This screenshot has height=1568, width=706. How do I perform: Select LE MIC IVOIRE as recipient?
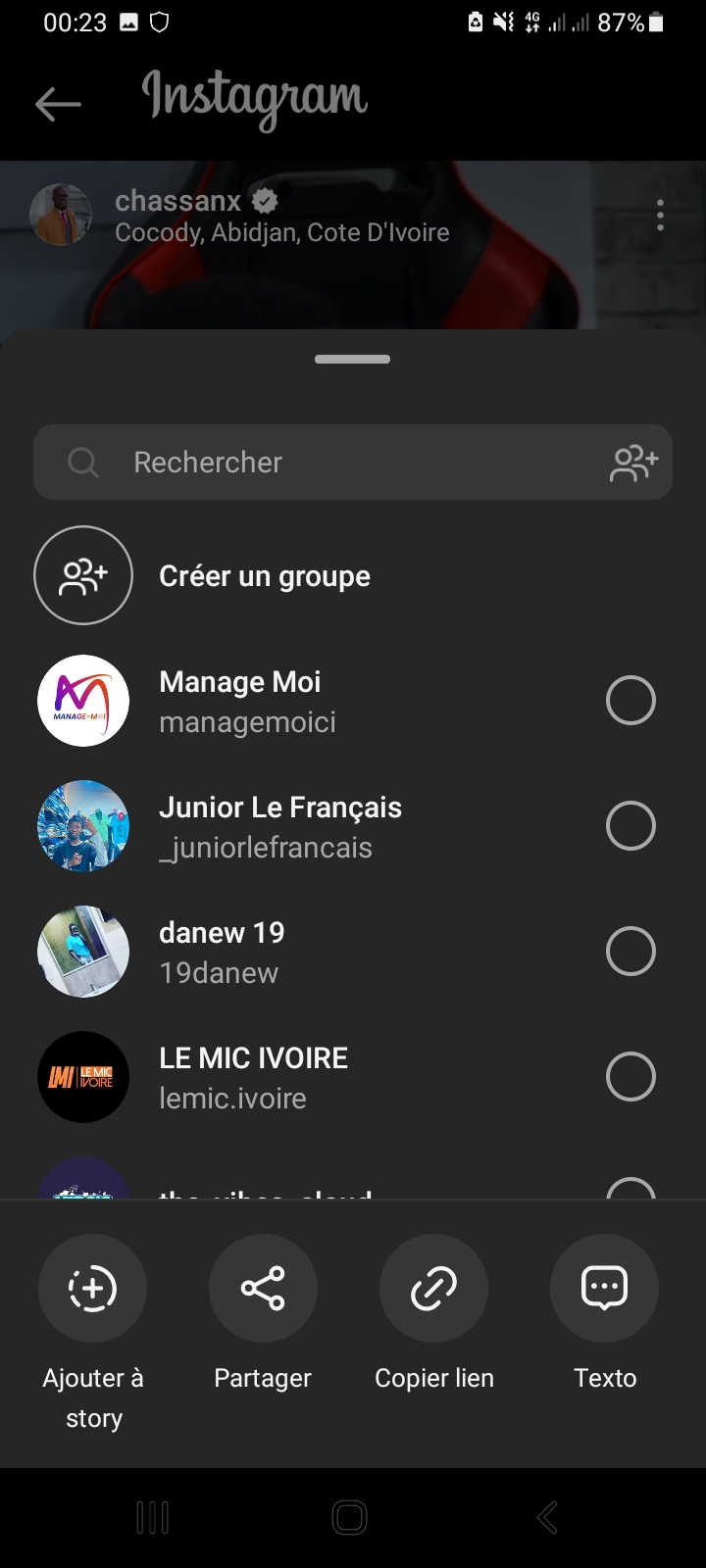click(630, 1077)
